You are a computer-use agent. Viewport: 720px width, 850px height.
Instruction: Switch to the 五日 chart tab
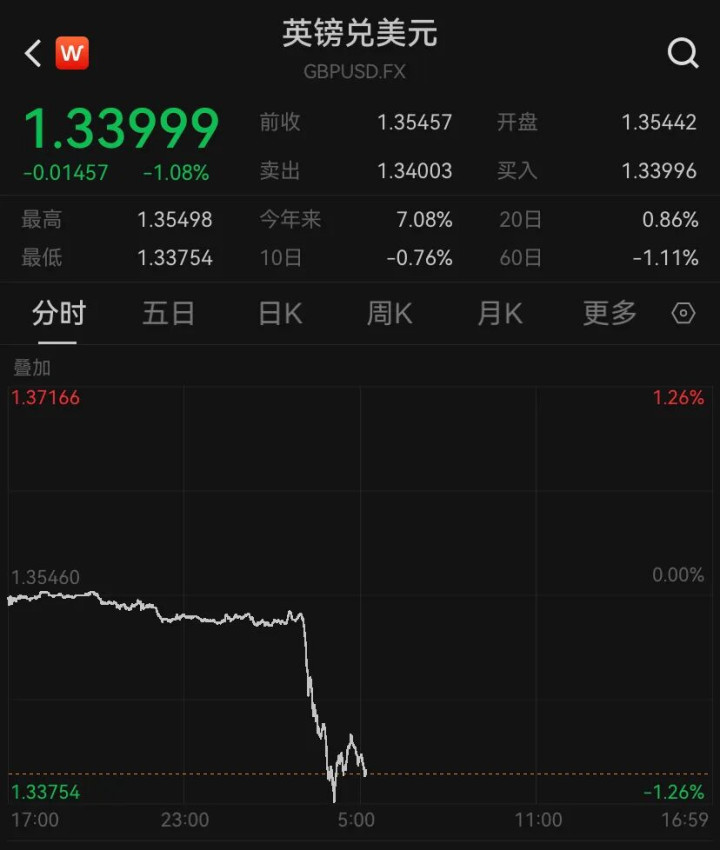[168, 313]
